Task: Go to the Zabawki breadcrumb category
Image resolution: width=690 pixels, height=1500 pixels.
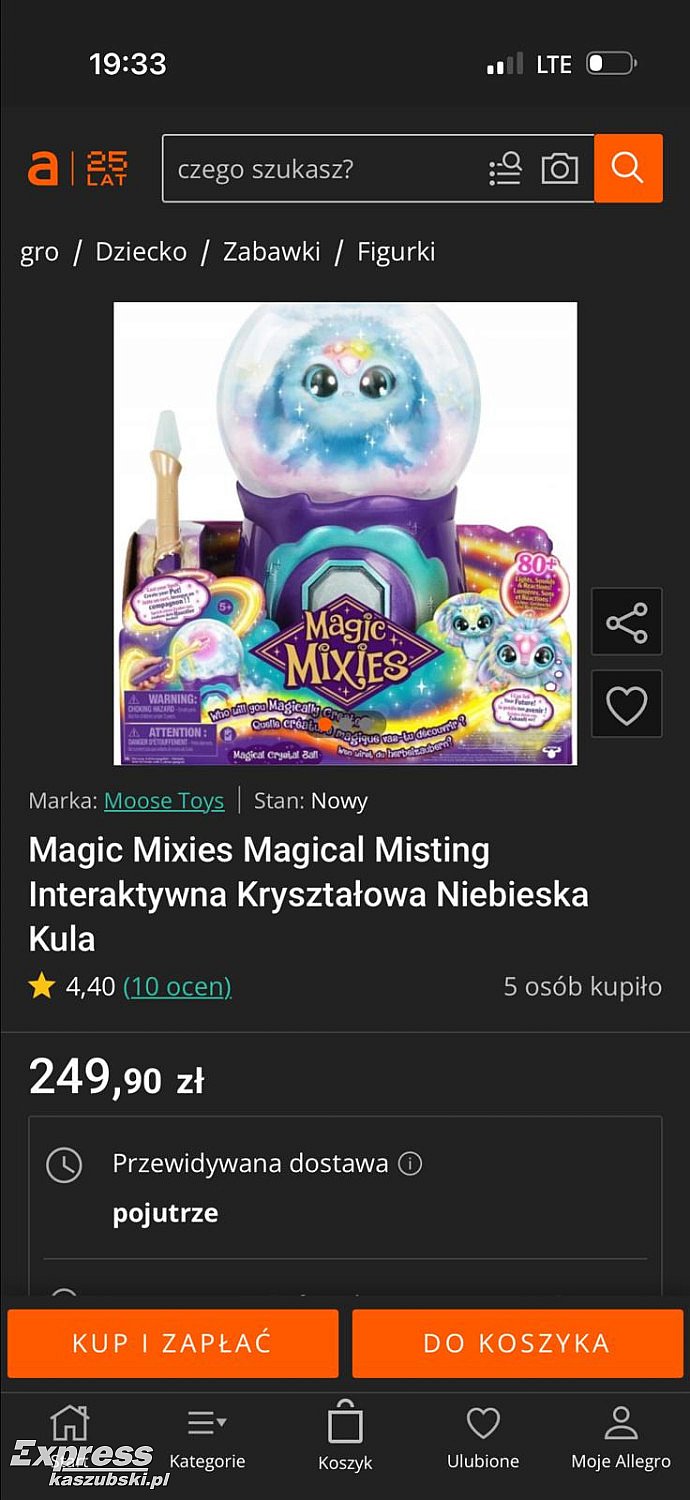Action: [271, 252]
